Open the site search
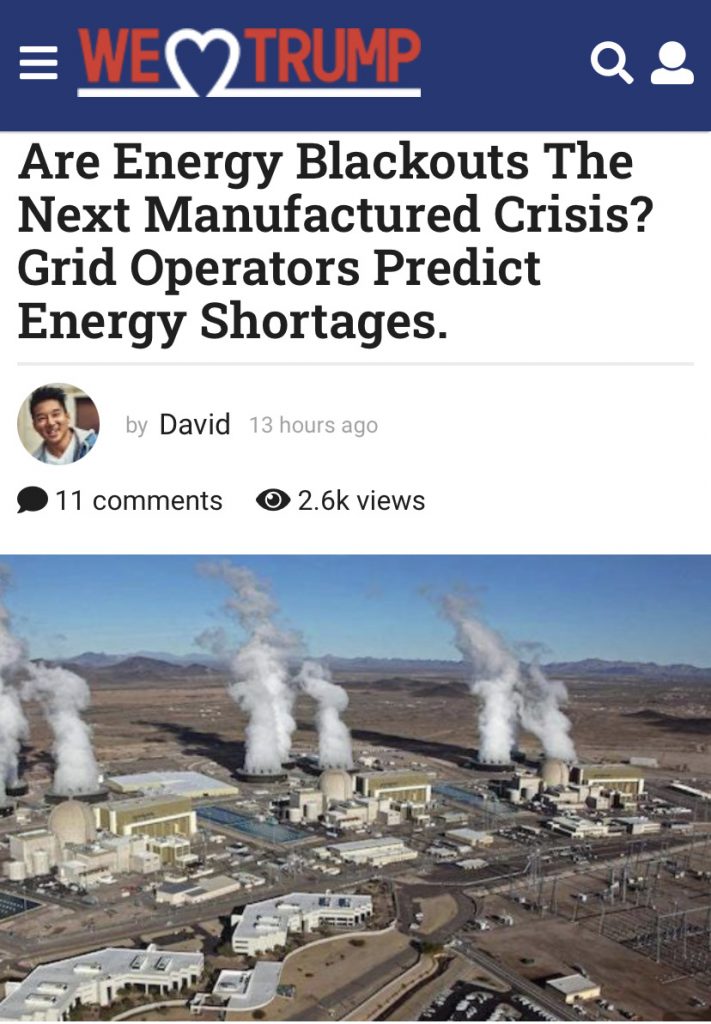Screen dimensions: 711x1024 tap(611, 63)
